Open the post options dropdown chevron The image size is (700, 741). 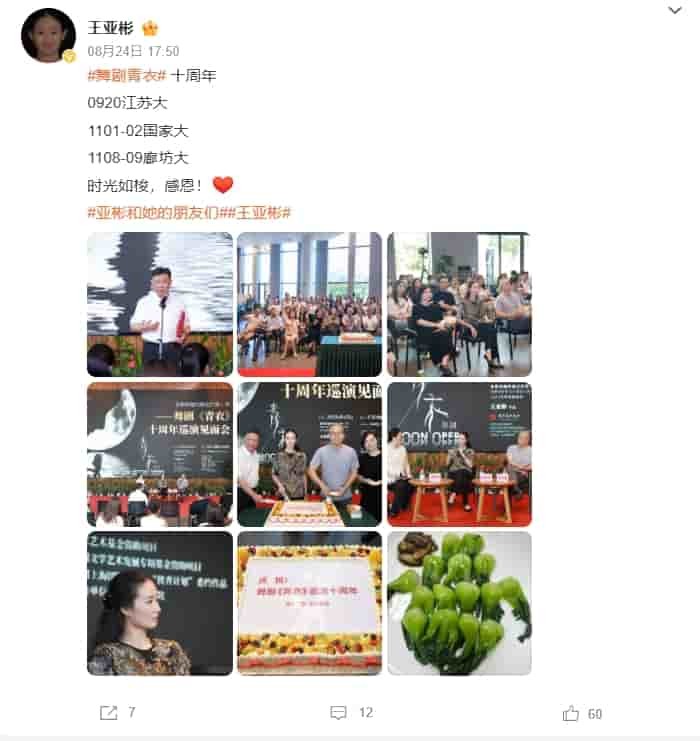point(675,11)
